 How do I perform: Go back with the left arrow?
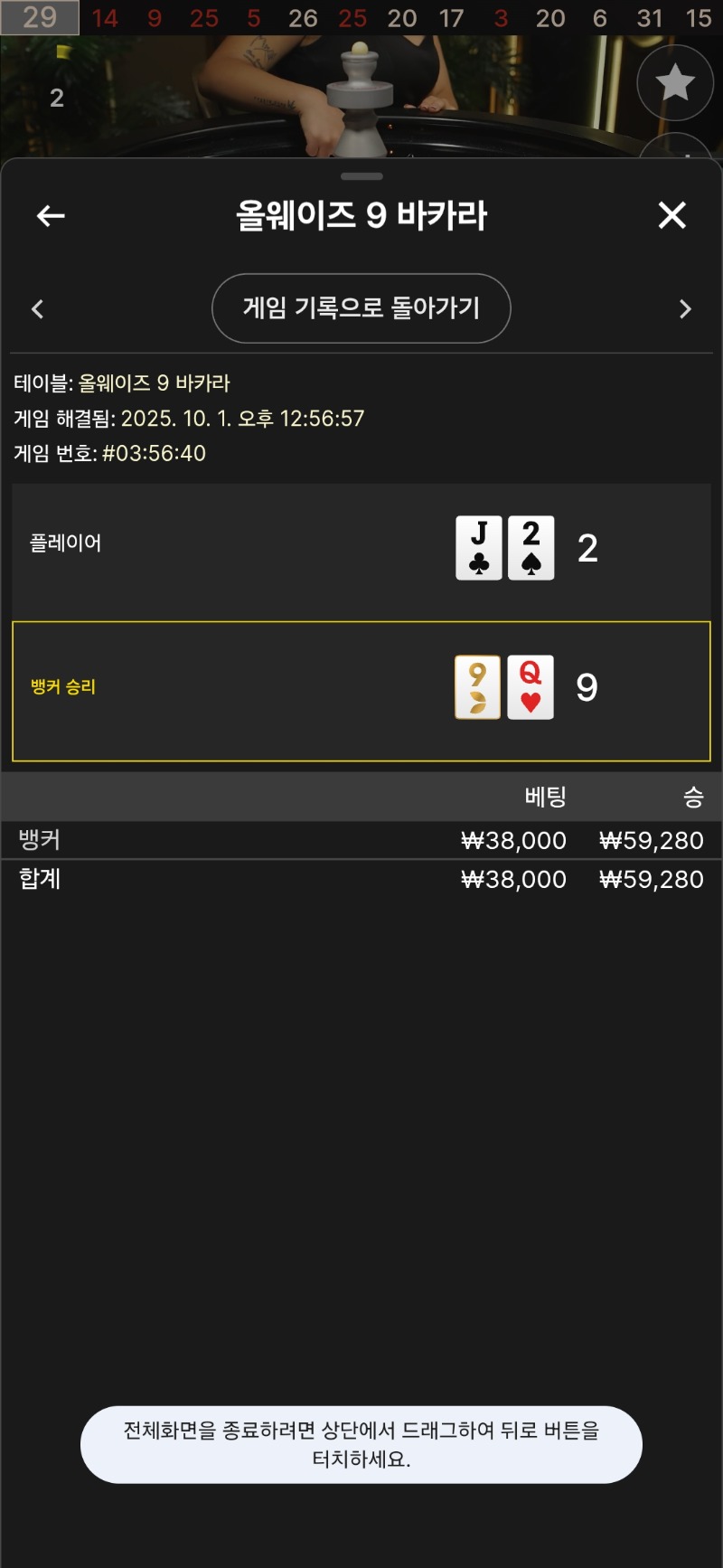(x=51, y=215)
